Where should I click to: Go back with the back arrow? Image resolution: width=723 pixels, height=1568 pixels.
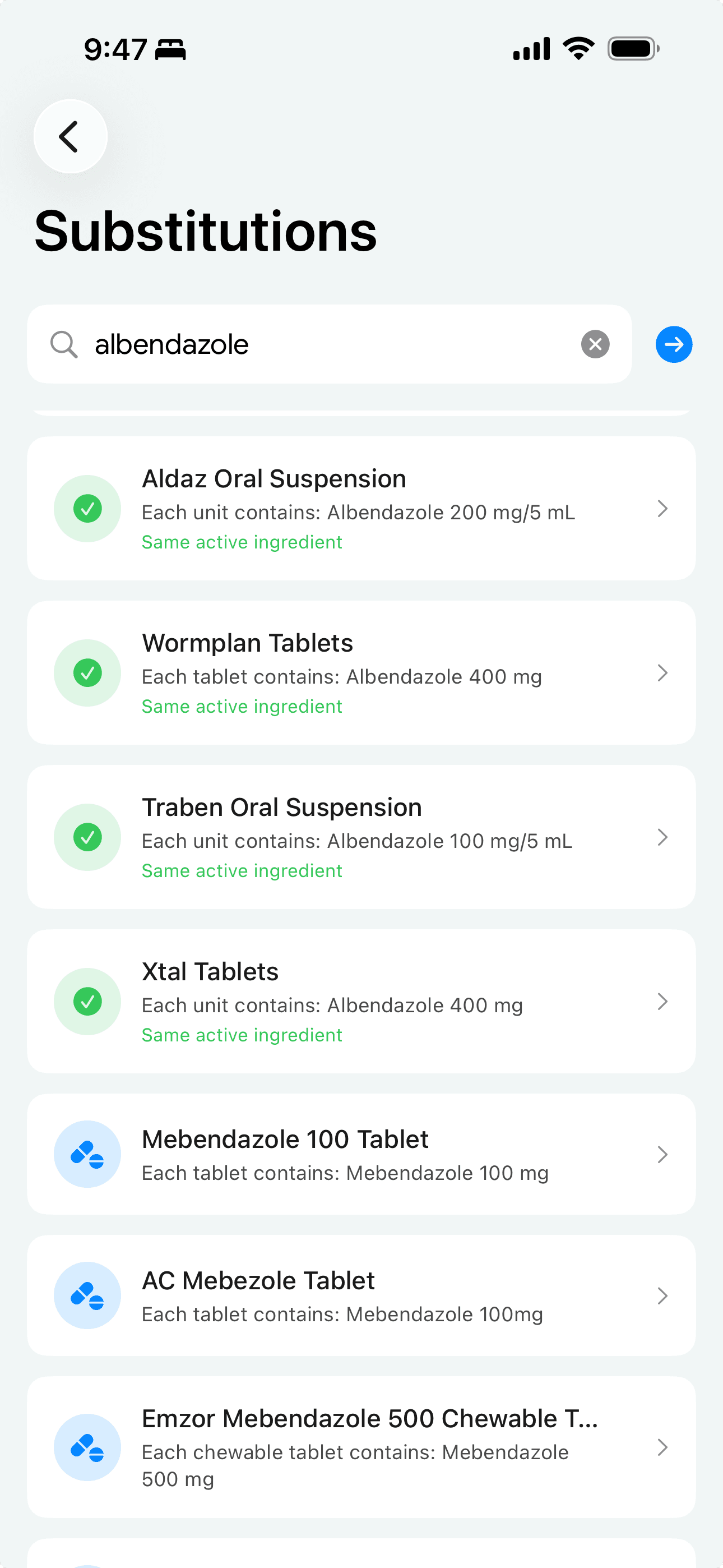click(70, 136)
